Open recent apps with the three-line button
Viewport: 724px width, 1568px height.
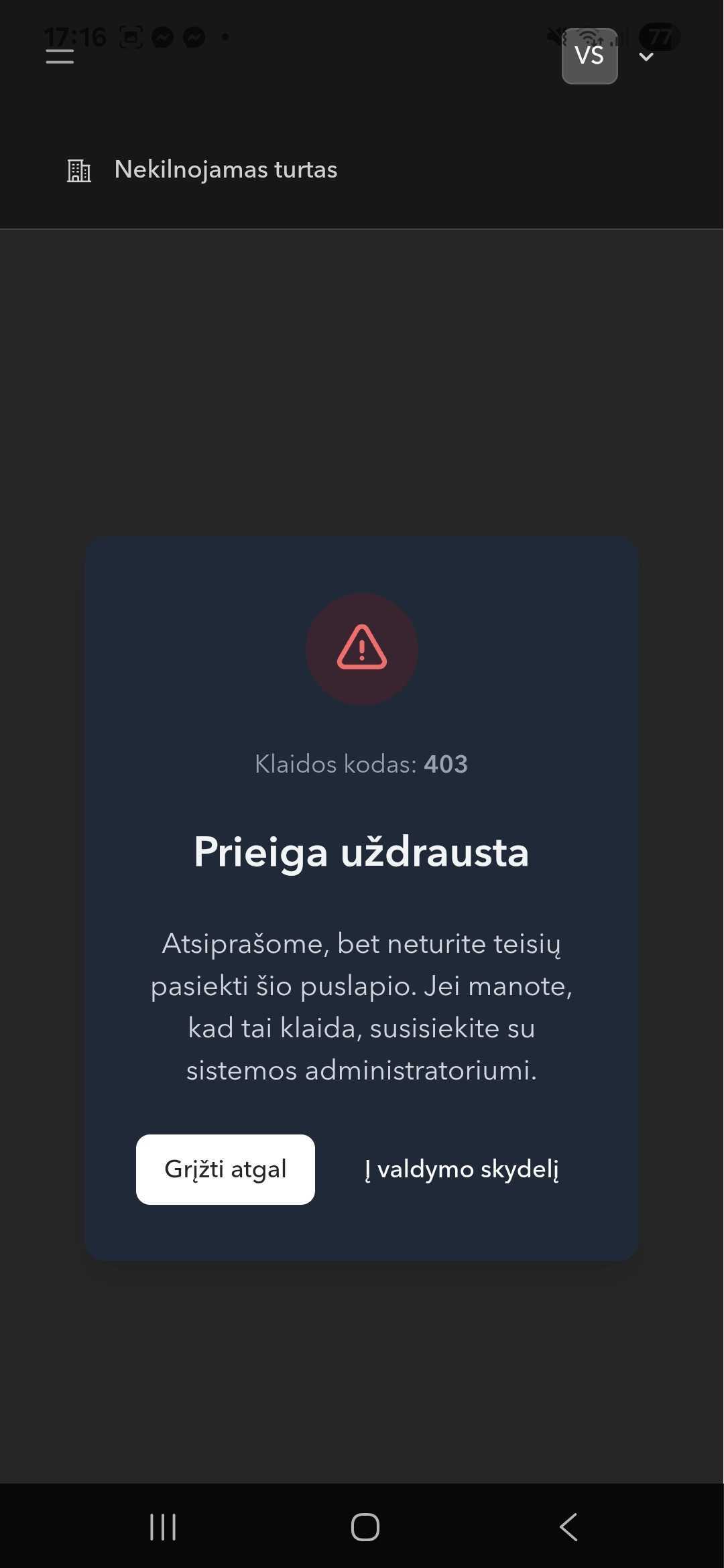[162, 1526]
